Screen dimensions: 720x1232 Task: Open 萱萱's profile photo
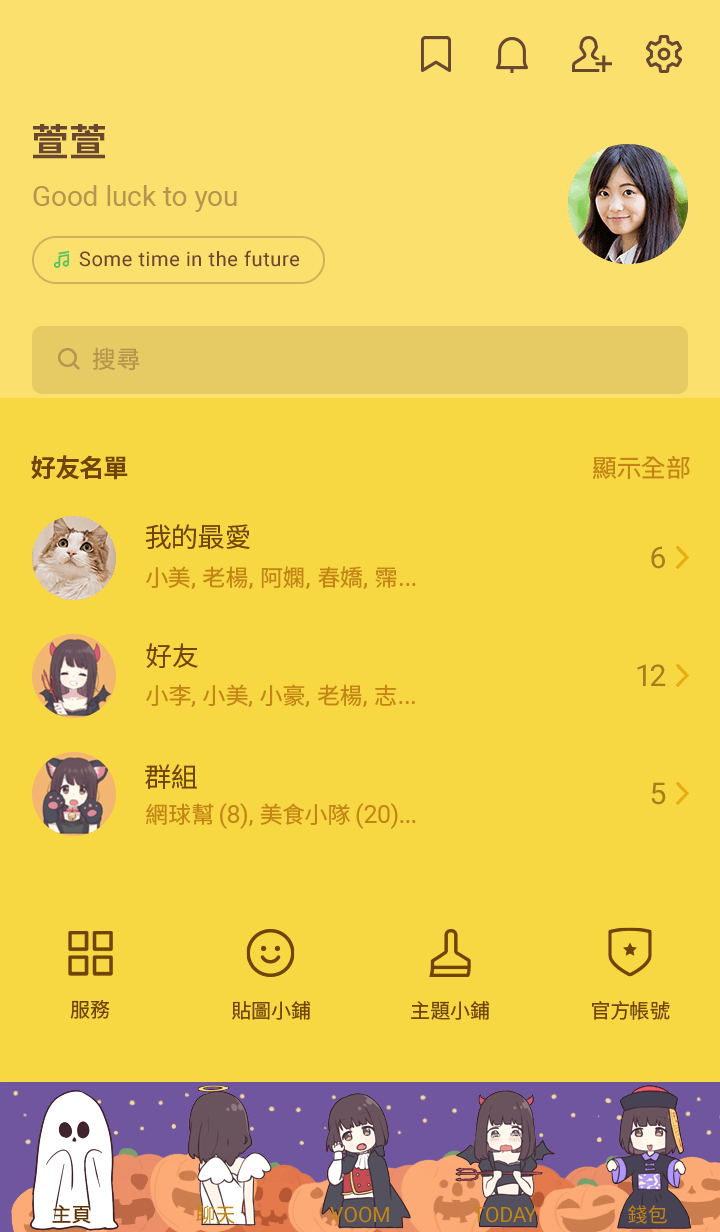pos(628,204)
